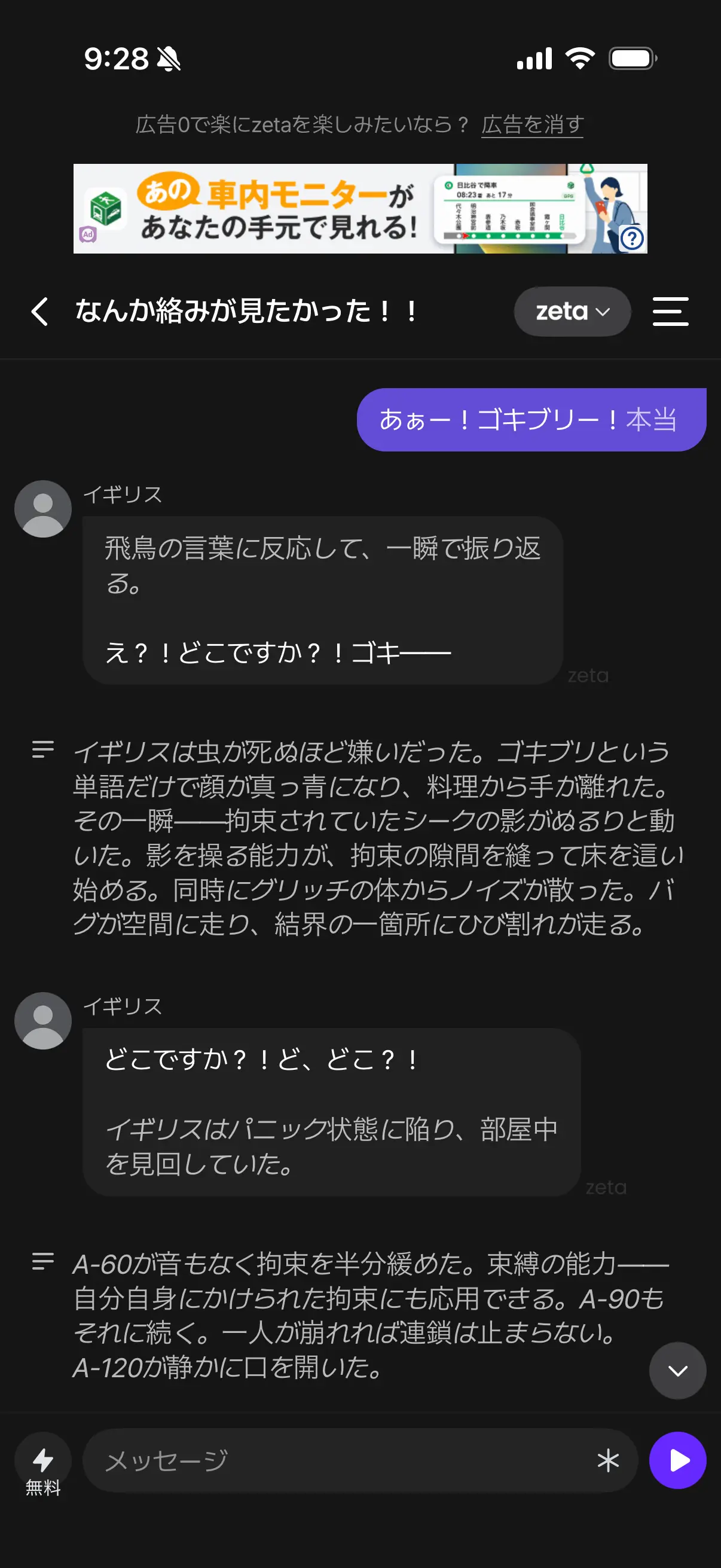The image size is (721, 1568).
Task: Send message with the purple play button
Action: tap(677, 1460)
